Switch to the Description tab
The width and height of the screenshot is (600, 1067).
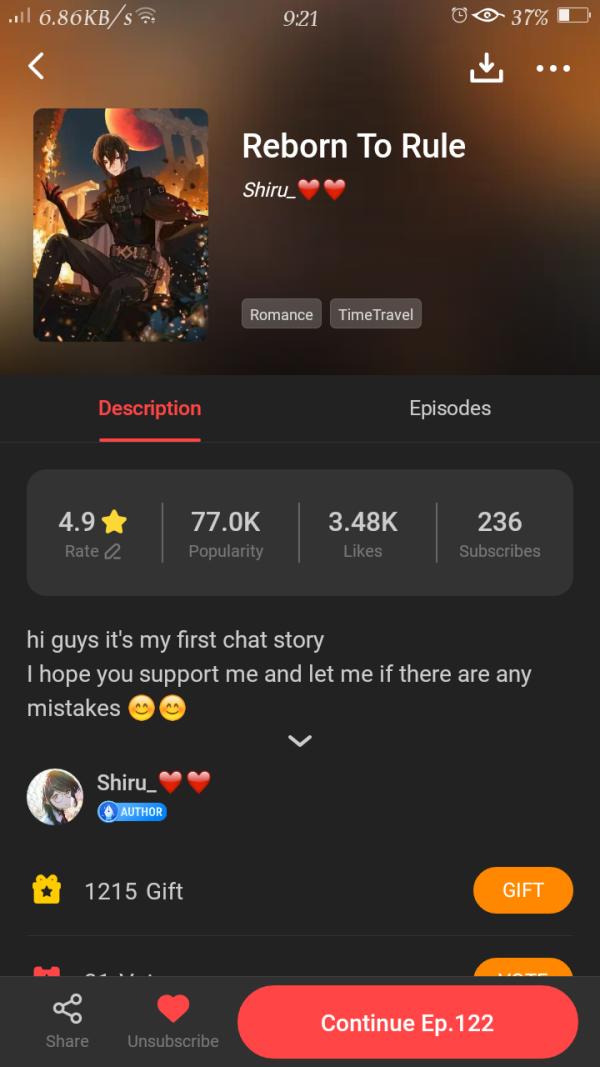tap(150, 408)
